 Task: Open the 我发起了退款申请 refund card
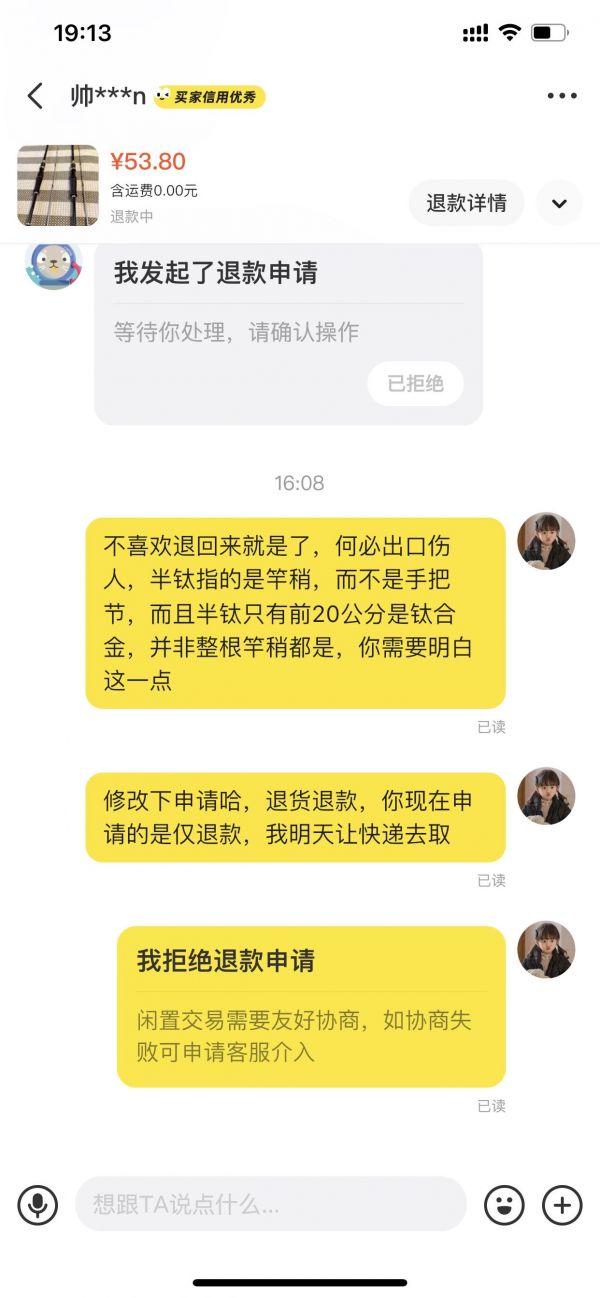point(288,332)
